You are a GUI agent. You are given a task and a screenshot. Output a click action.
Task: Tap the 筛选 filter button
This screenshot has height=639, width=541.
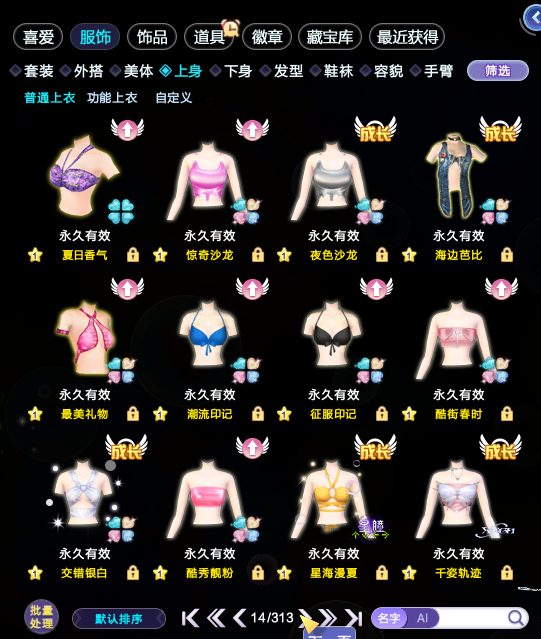pos(497,71)
